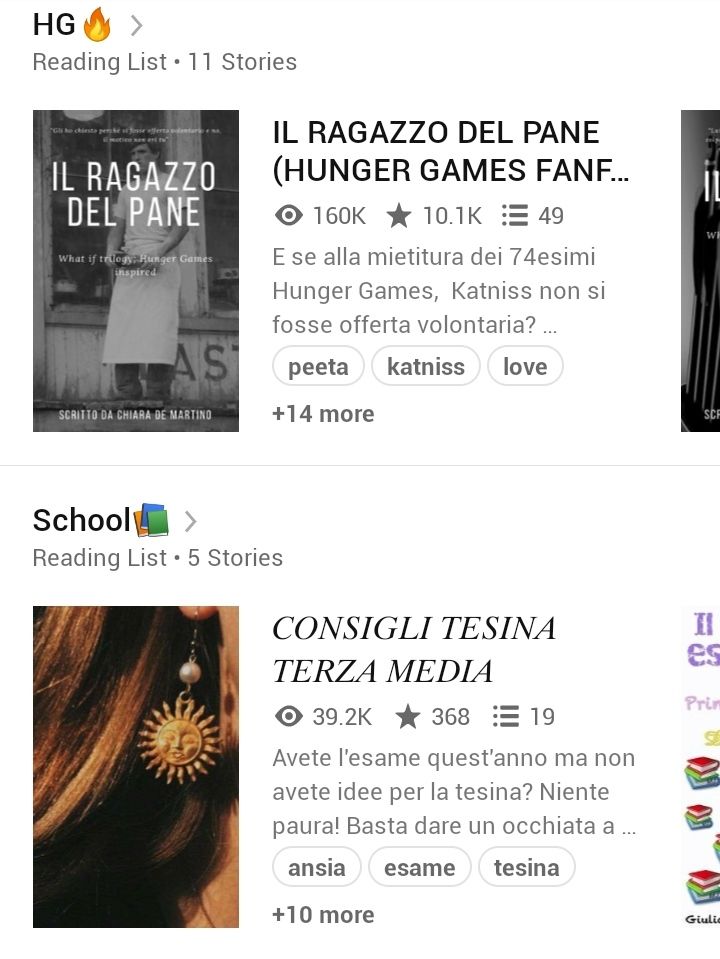The width and height of the screenshot is (720, 959).
Task: Open Consigli Tesina Terza Media cover
Action: (x=136, y=767)
